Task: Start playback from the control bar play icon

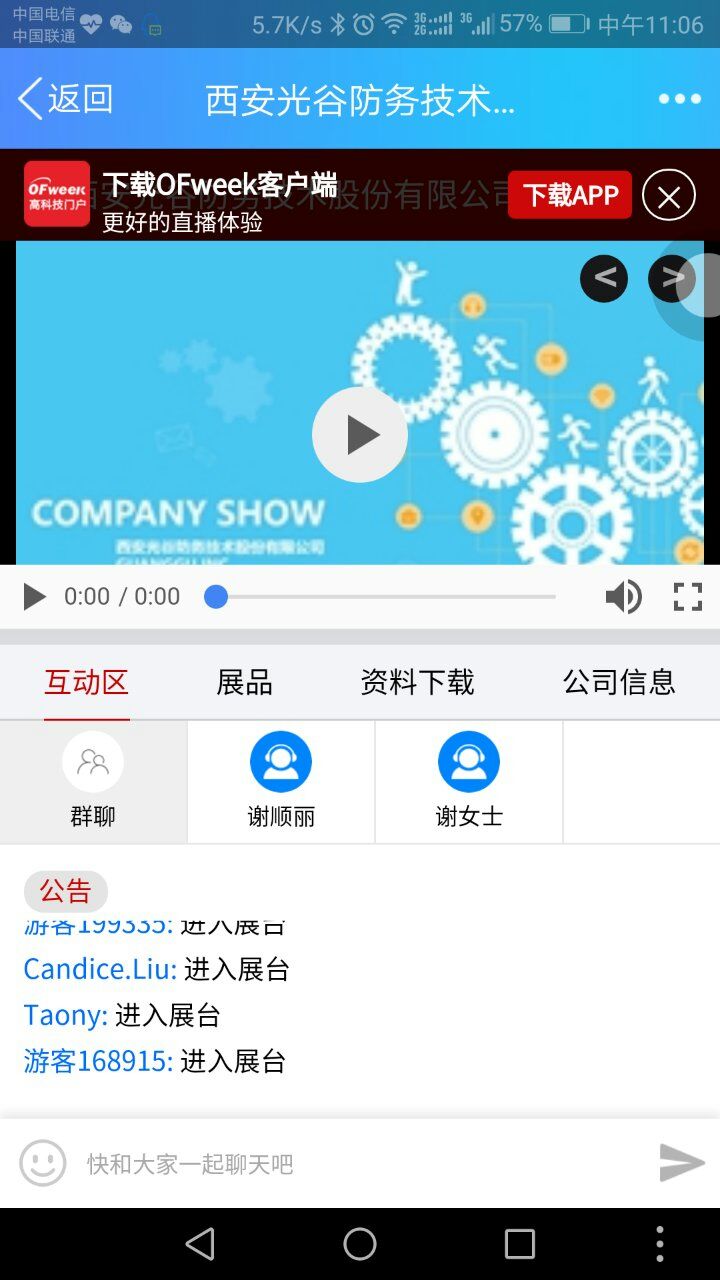Action: coord(34,597)
